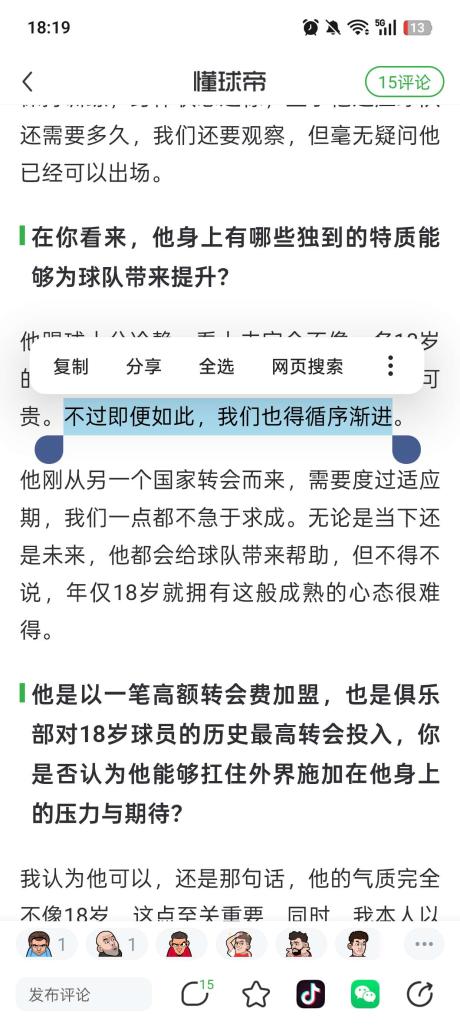Open the selection menu overflow dots
The width and height of the screenshot is (460, 1028).
[x=391, y=366]
